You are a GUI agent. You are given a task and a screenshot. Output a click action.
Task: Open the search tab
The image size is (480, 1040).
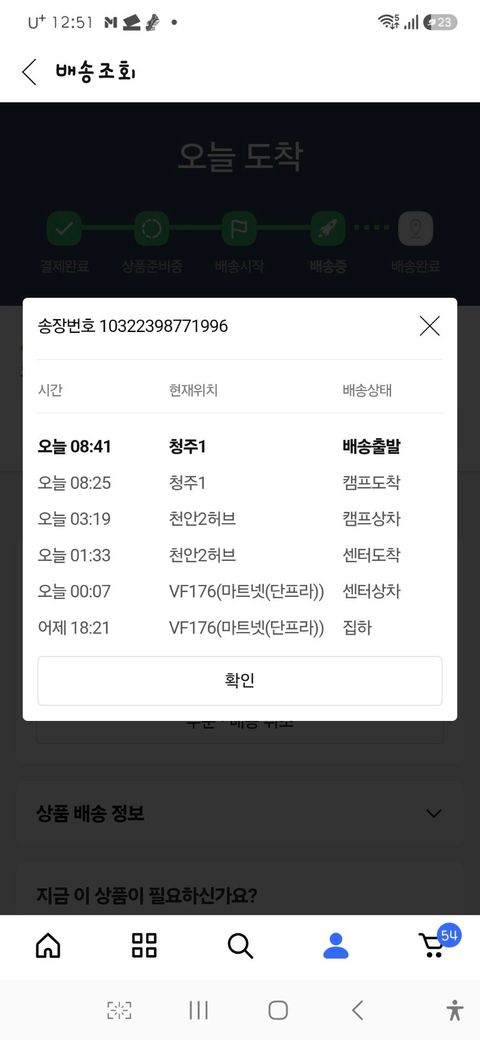click(x=240, y=945)
